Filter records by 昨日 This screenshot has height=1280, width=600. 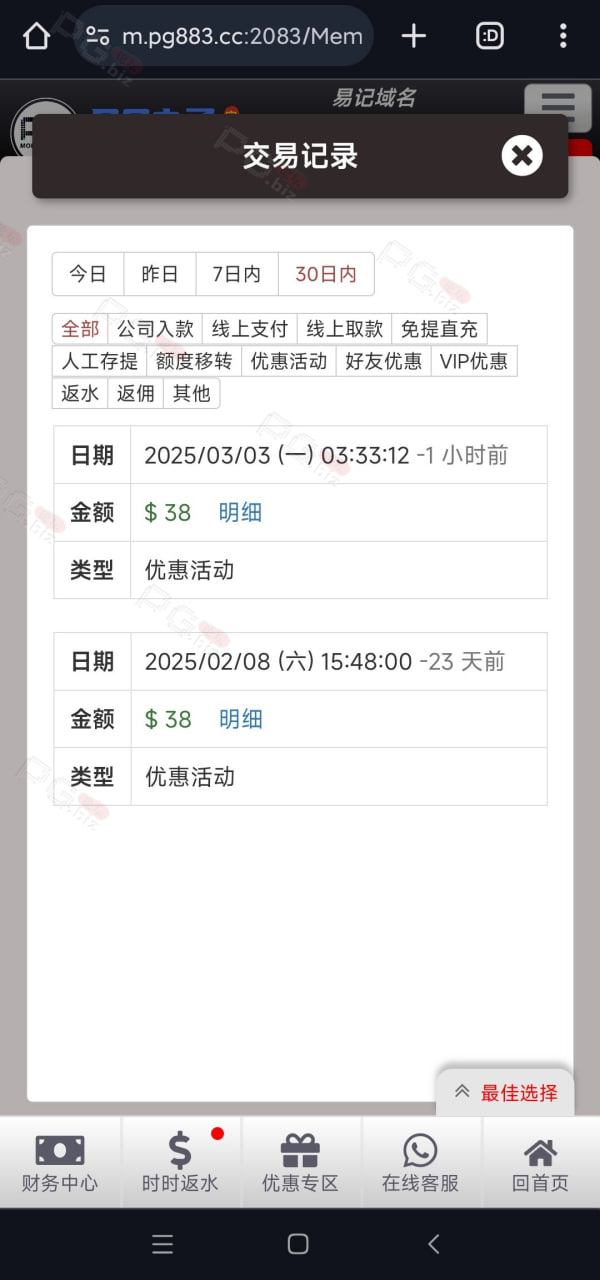160,274
